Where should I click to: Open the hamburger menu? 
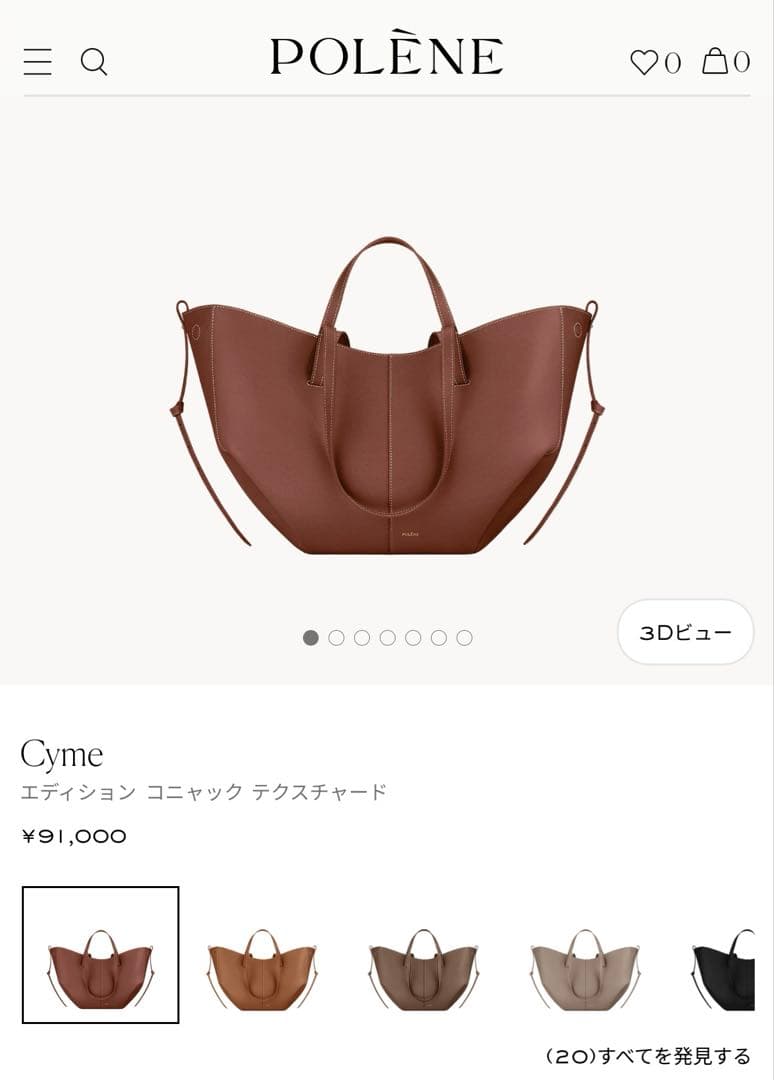click(38, 62)
